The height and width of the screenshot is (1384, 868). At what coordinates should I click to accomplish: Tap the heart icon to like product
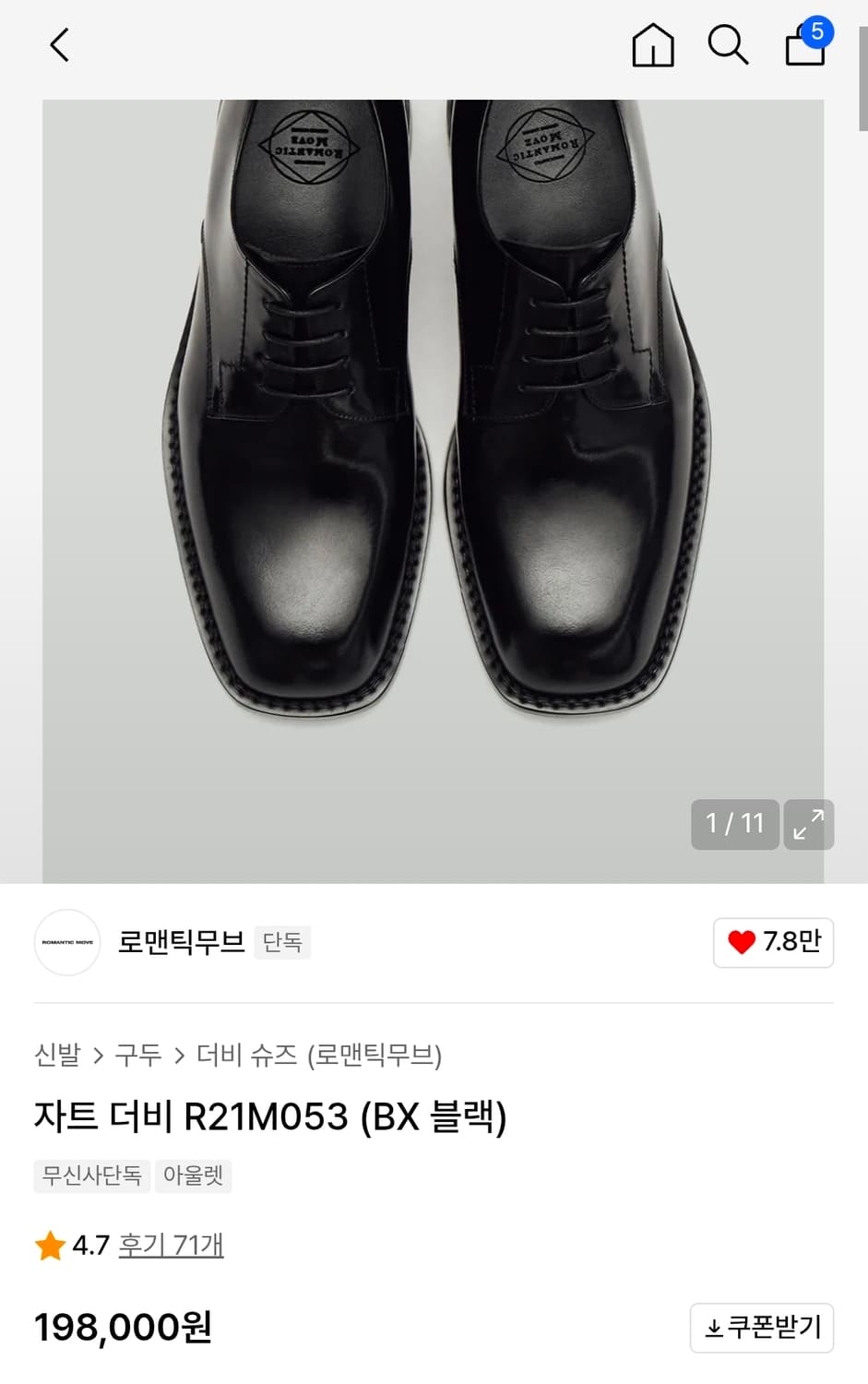pos(741,943)
